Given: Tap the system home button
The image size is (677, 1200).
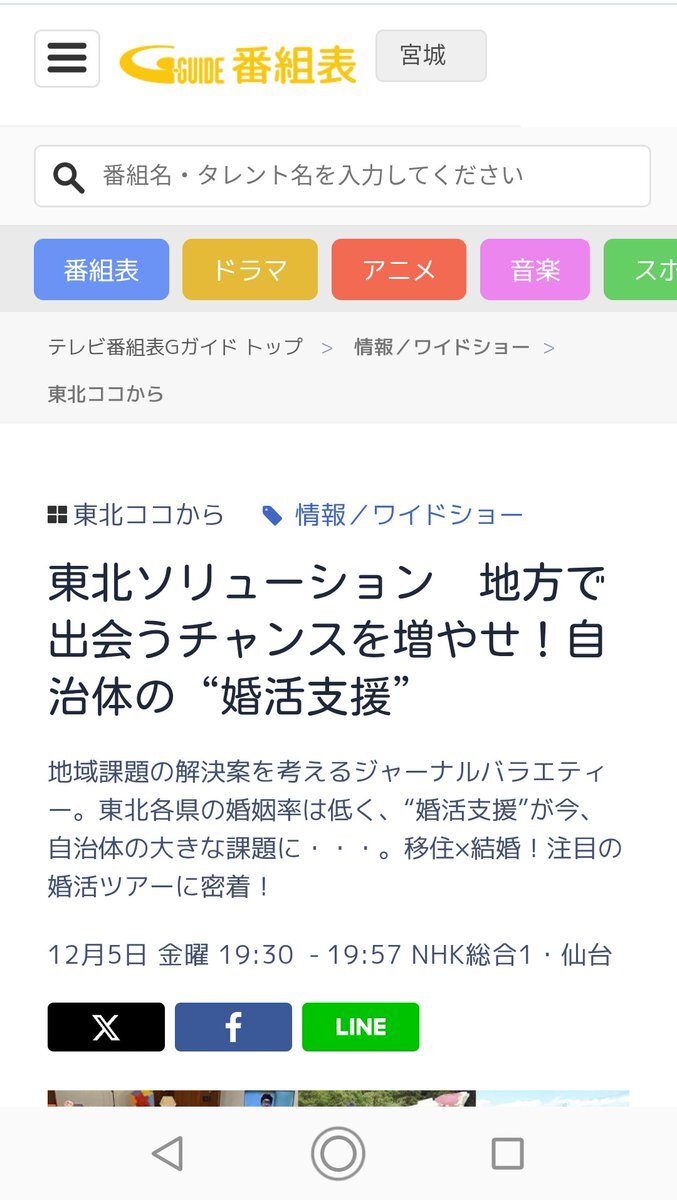Looking at the screenshot, I should tap(338, 1153).
